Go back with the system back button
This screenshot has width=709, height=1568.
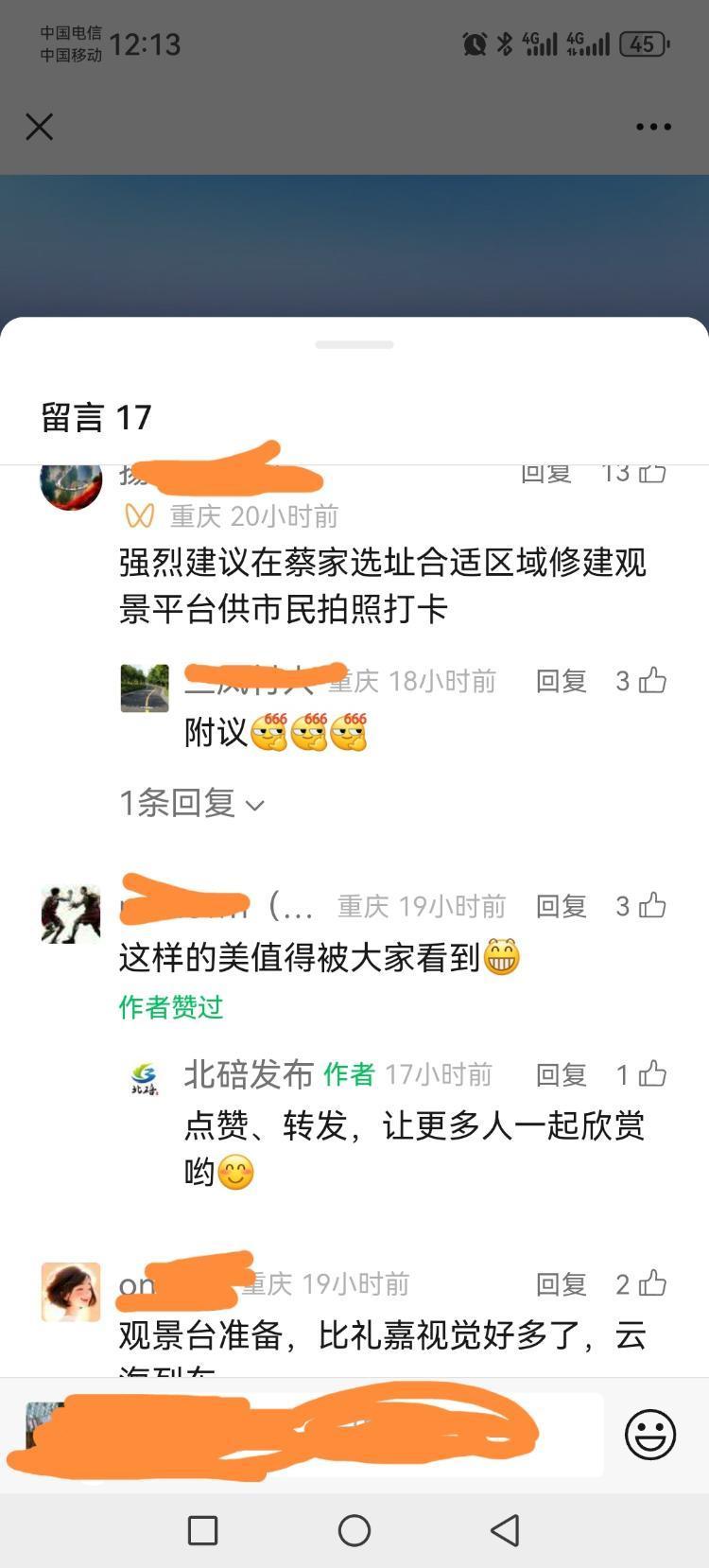click(505, 1530)
